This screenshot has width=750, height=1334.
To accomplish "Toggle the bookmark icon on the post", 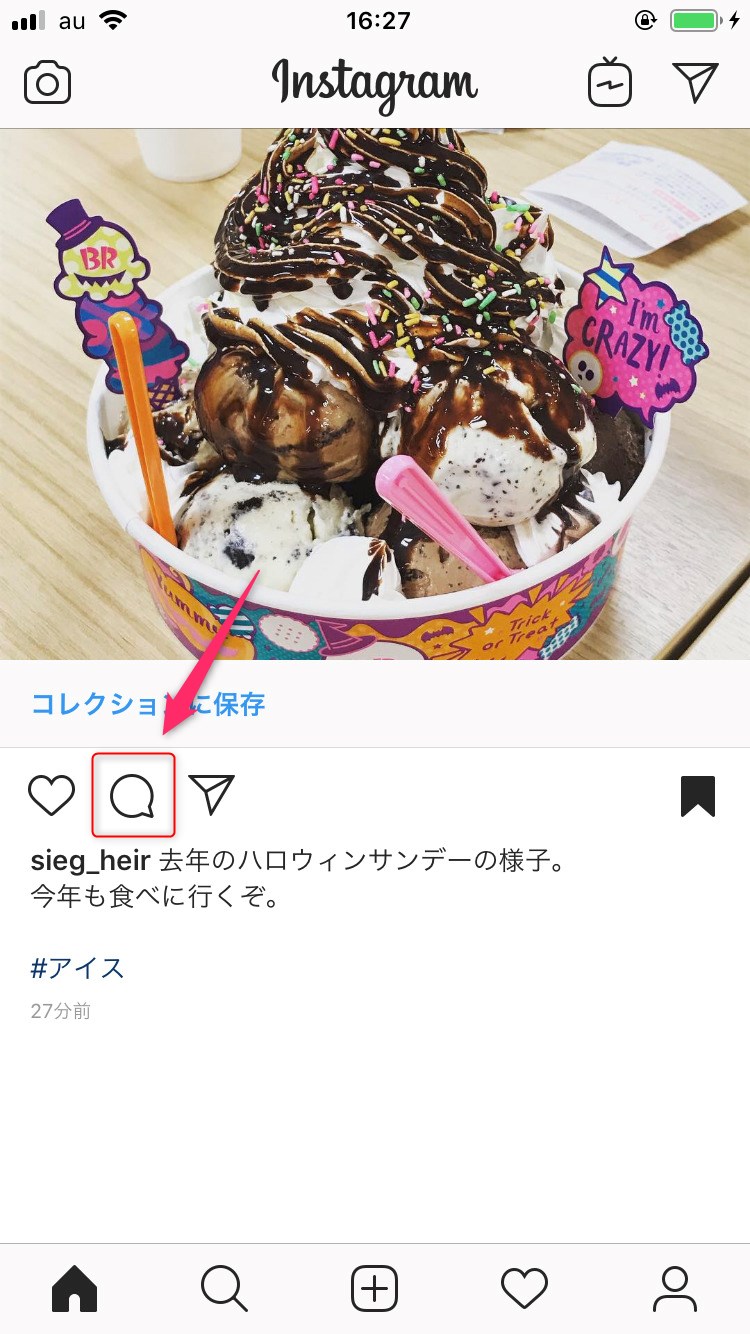I will tap(698, 797).
